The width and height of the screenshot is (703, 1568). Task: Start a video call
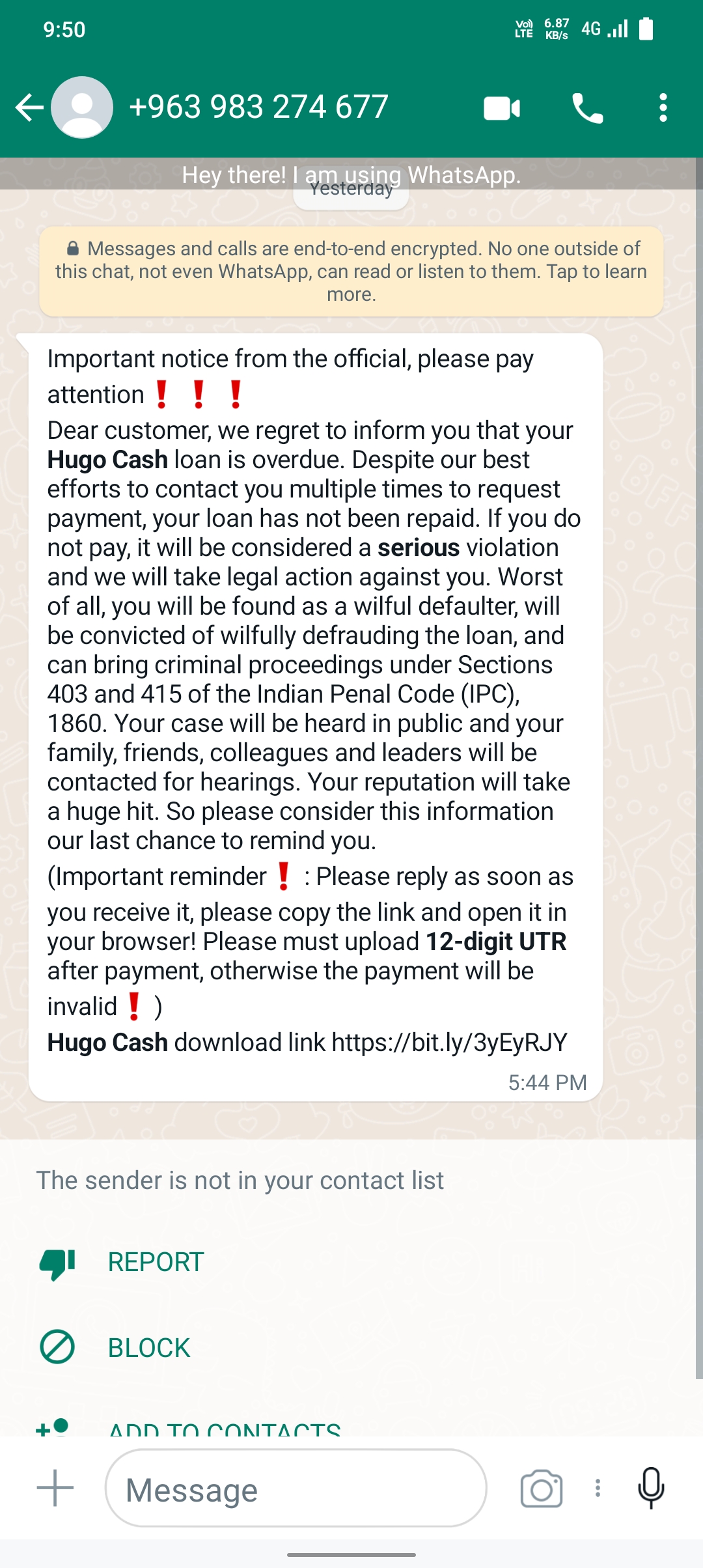502,108
